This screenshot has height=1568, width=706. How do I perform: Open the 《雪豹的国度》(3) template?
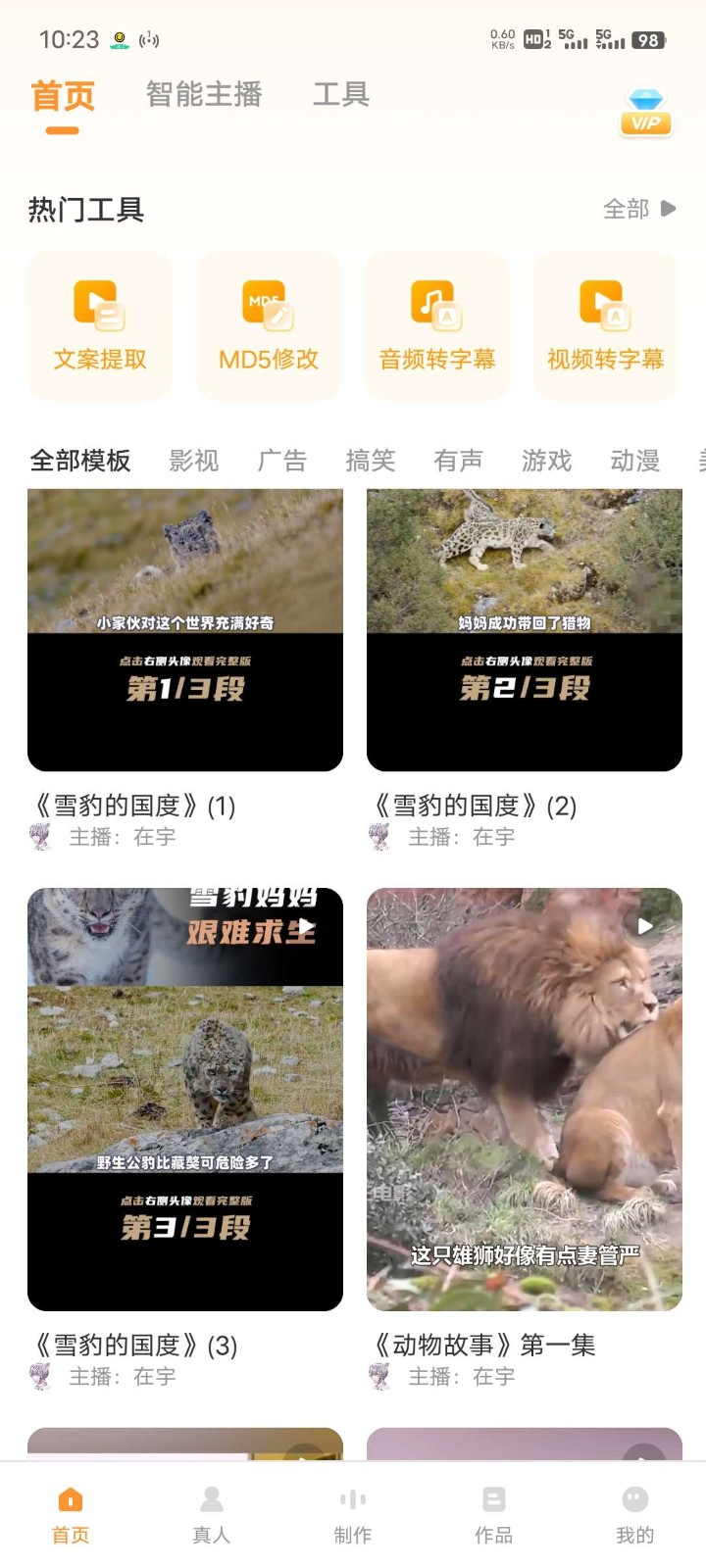(185, 1098)
